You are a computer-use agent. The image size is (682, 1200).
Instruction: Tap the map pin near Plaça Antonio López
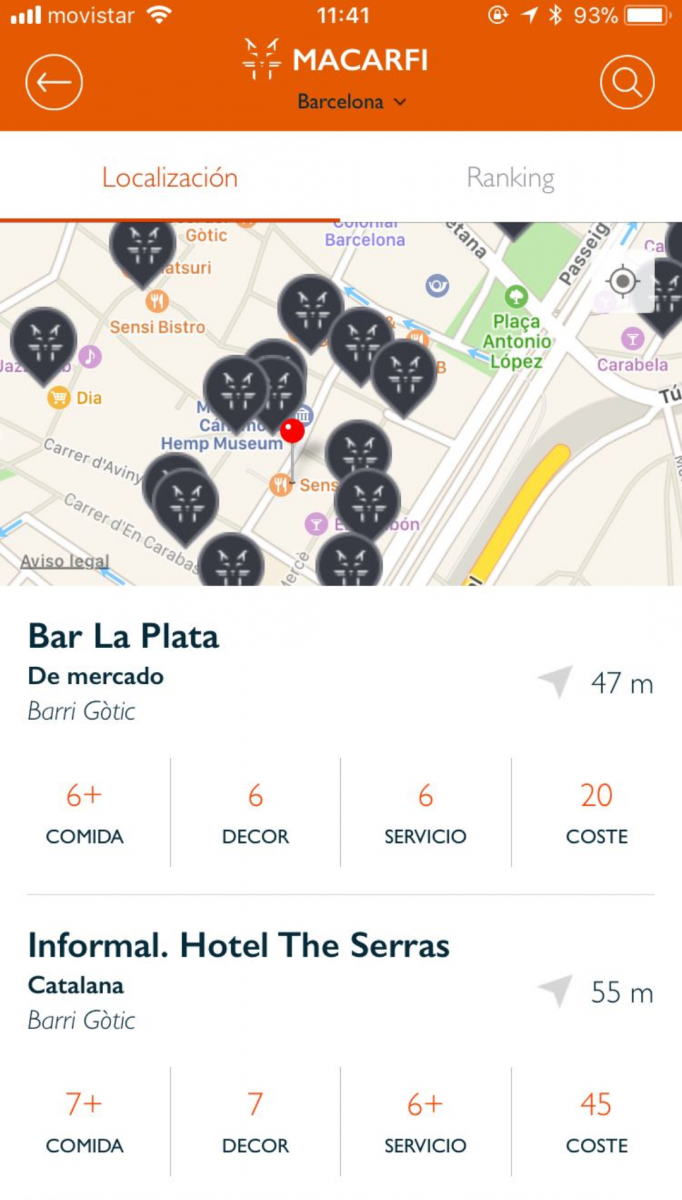tap(404, 375)
